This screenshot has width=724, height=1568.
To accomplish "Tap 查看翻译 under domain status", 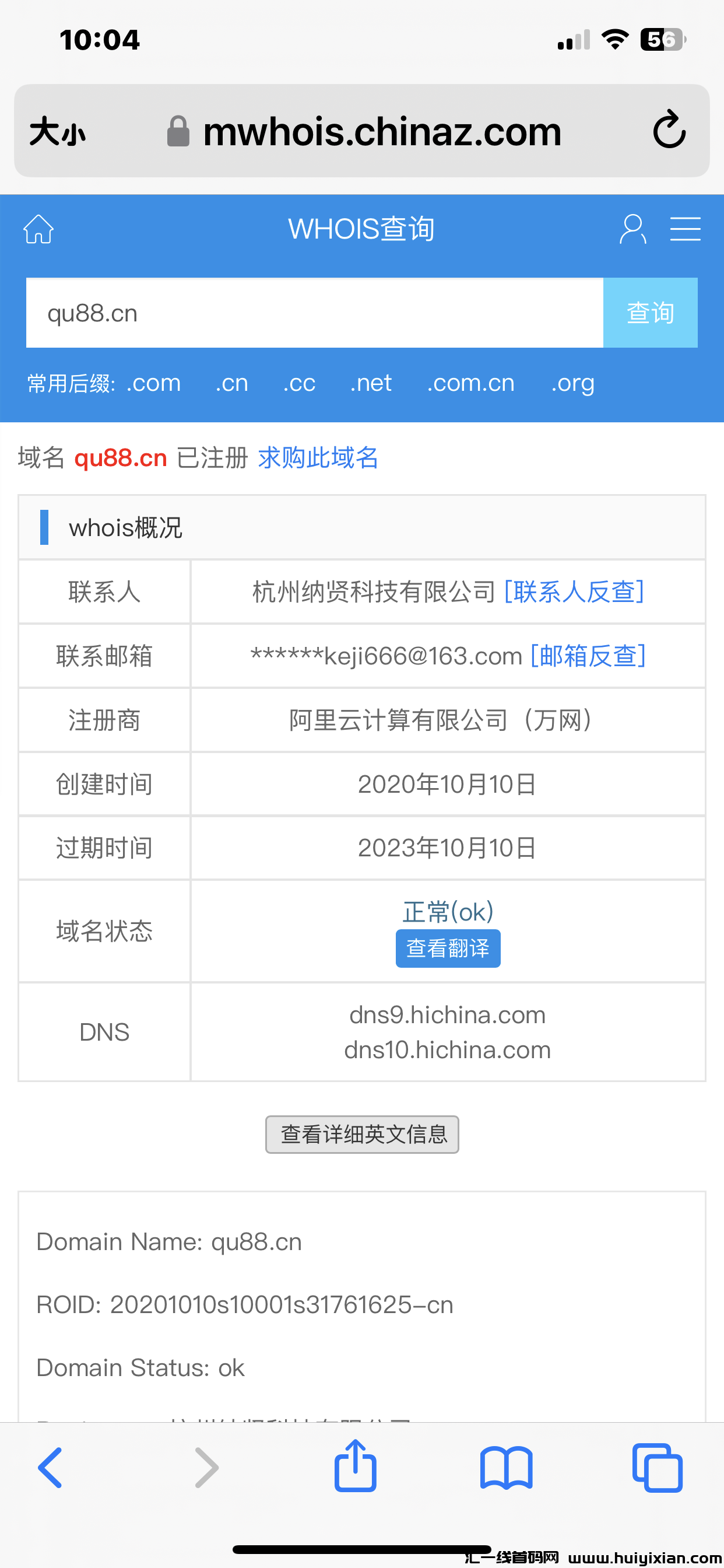I will pyautogui.click(x=448, y=949).
